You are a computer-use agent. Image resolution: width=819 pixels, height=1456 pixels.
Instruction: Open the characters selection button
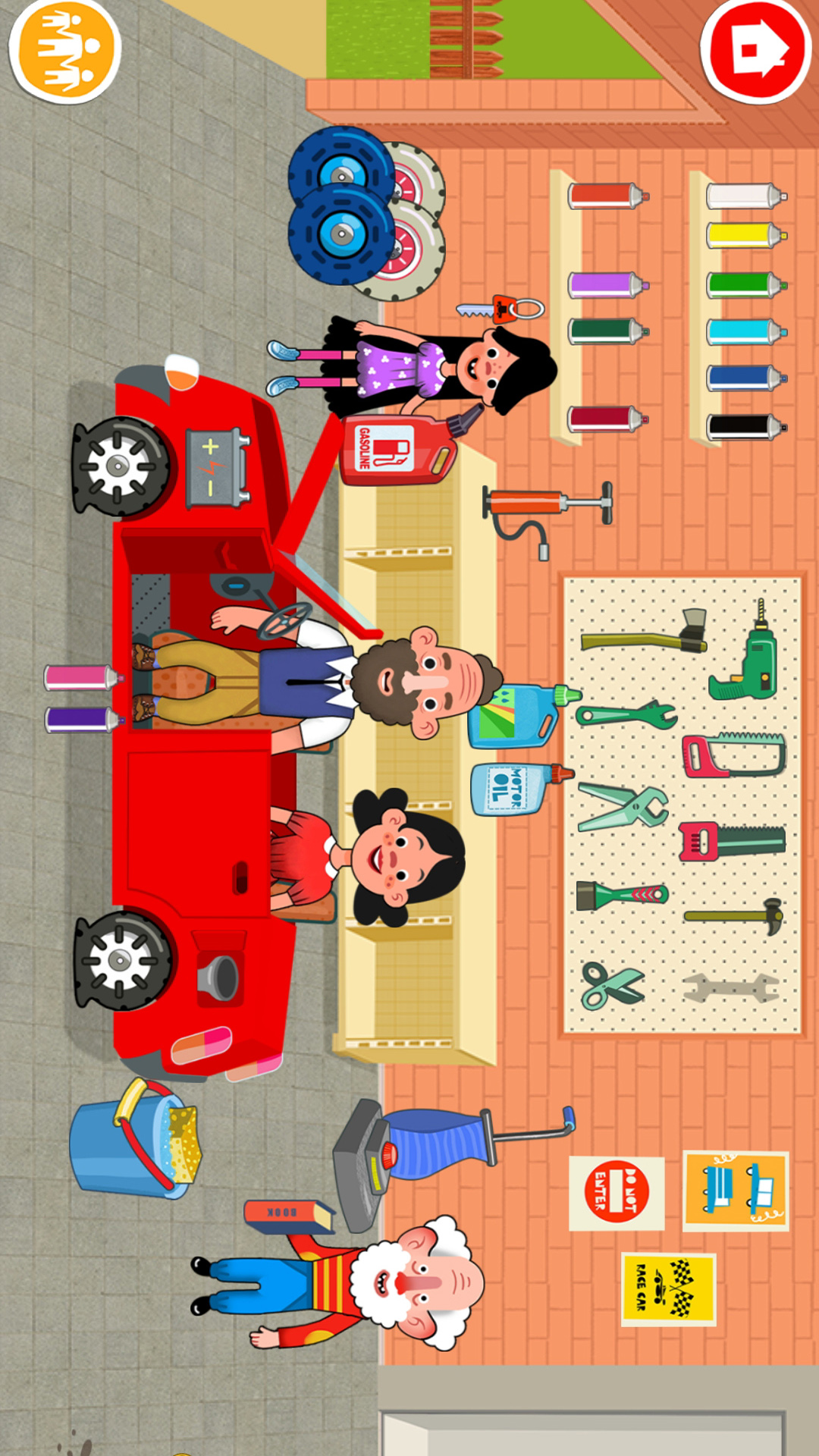[x=65, y=50]
